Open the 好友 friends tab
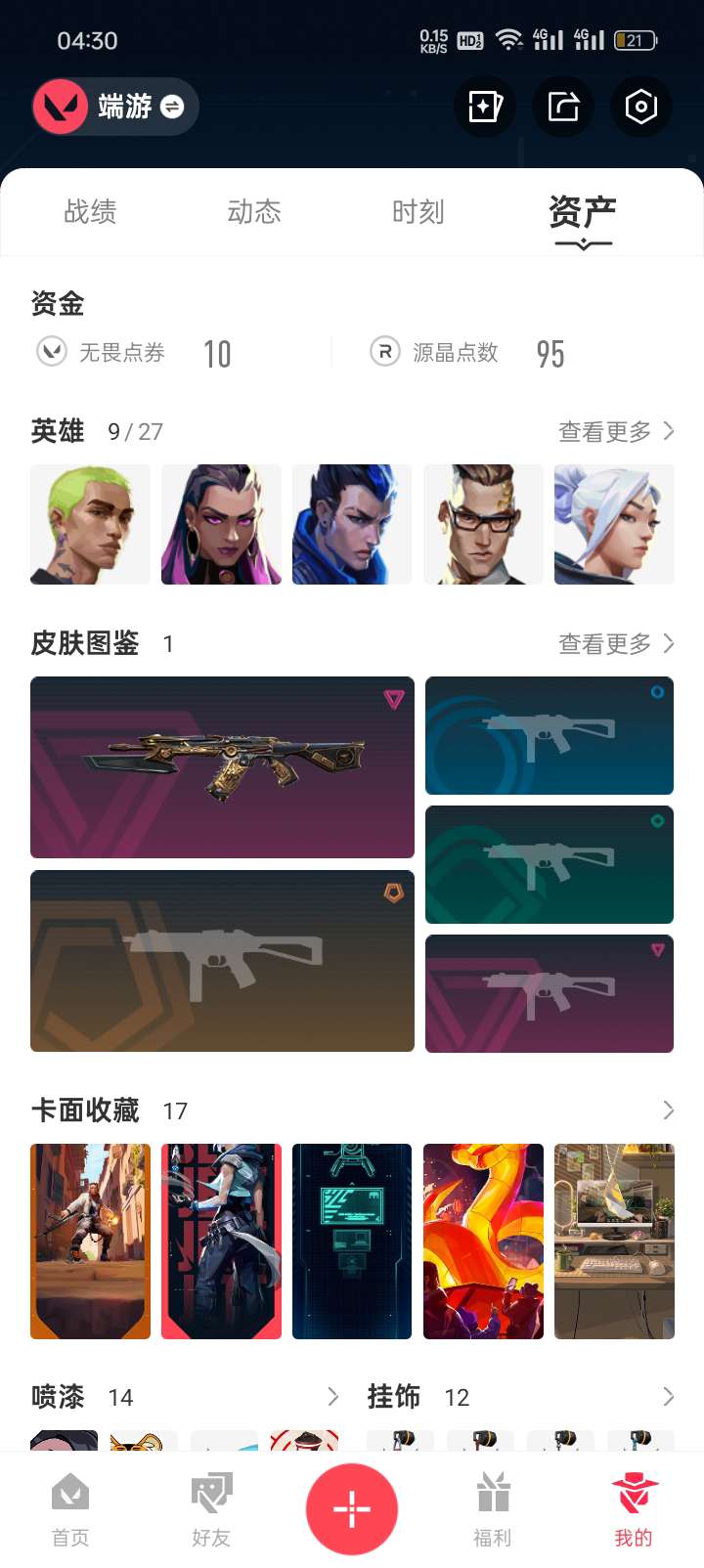Viewport: 704px width, 1568px height. [x=211, y=1510]
